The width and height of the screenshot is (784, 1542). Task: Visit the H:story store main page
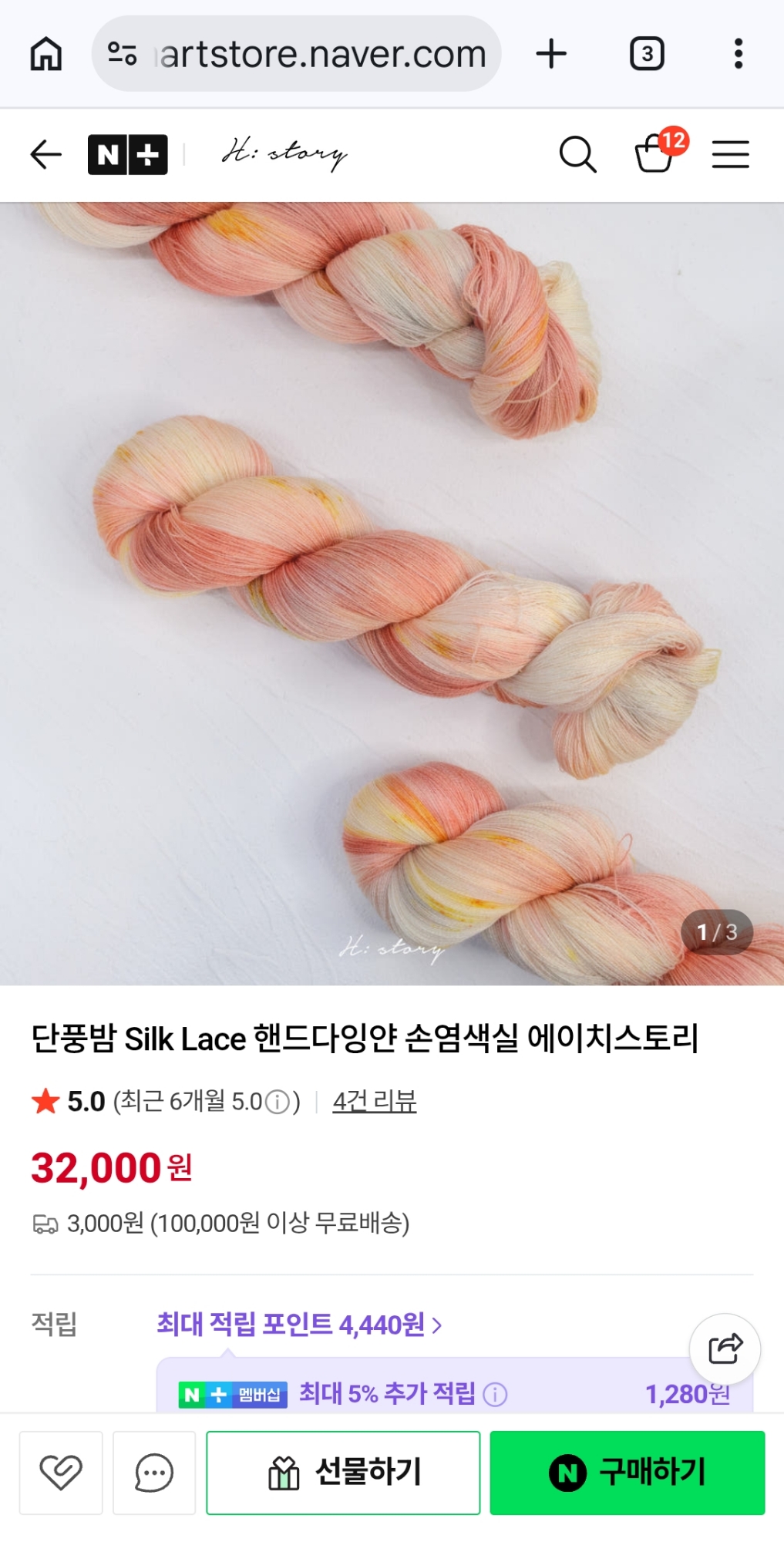(284, 154)
